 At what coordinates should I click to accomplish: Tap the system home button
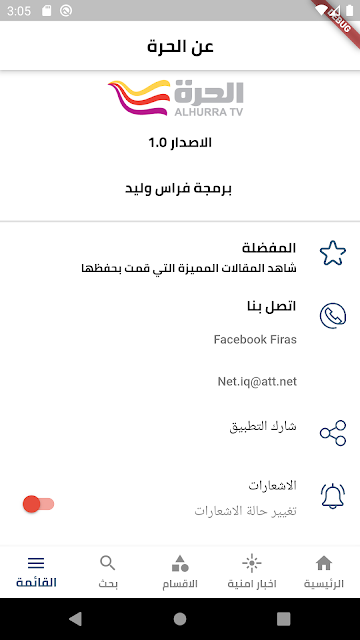(180, 619)
